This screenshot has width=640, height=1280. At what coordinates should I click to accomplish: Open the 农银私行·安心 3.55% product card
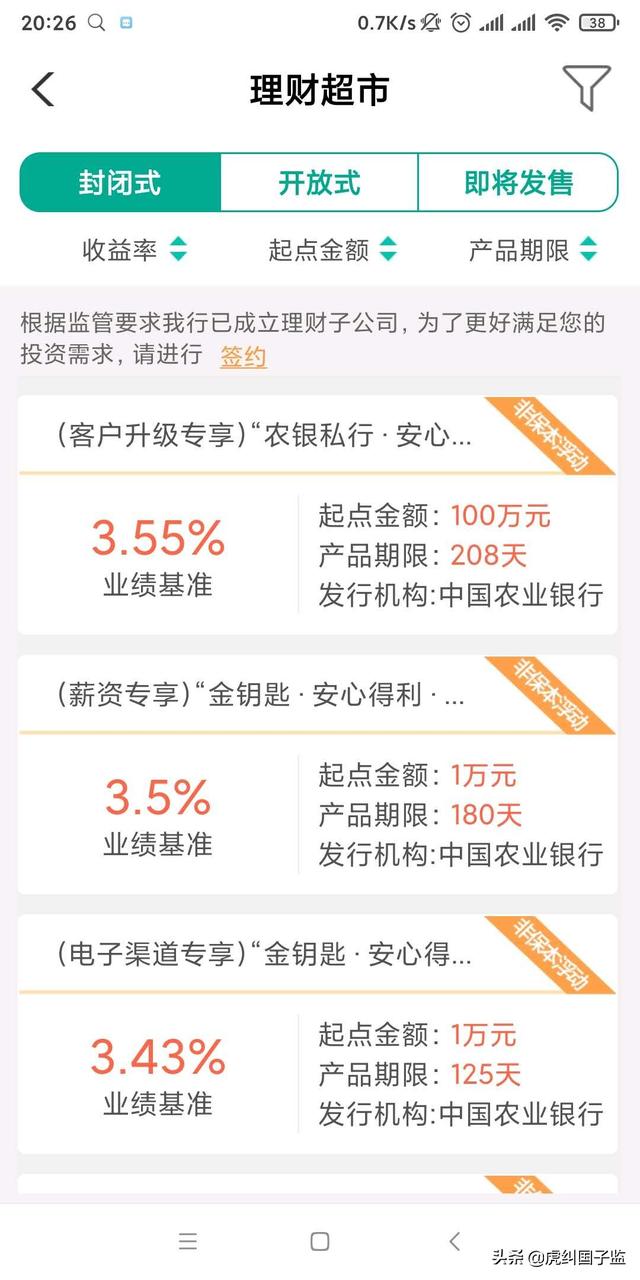pyautogui.click(x=317, y=515)
